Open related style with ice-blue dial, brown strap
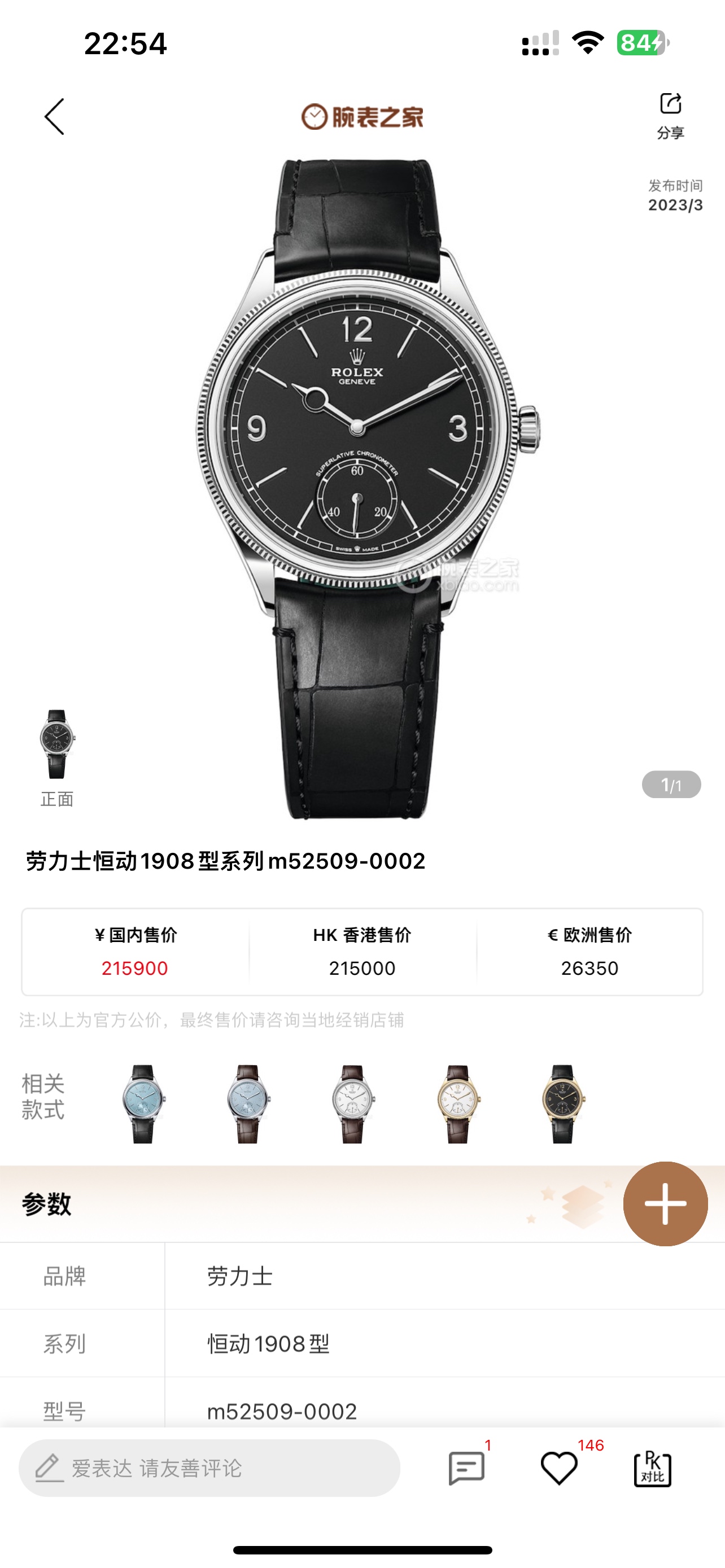This screenshot has height=1568, width=725. pos(247,1103)
